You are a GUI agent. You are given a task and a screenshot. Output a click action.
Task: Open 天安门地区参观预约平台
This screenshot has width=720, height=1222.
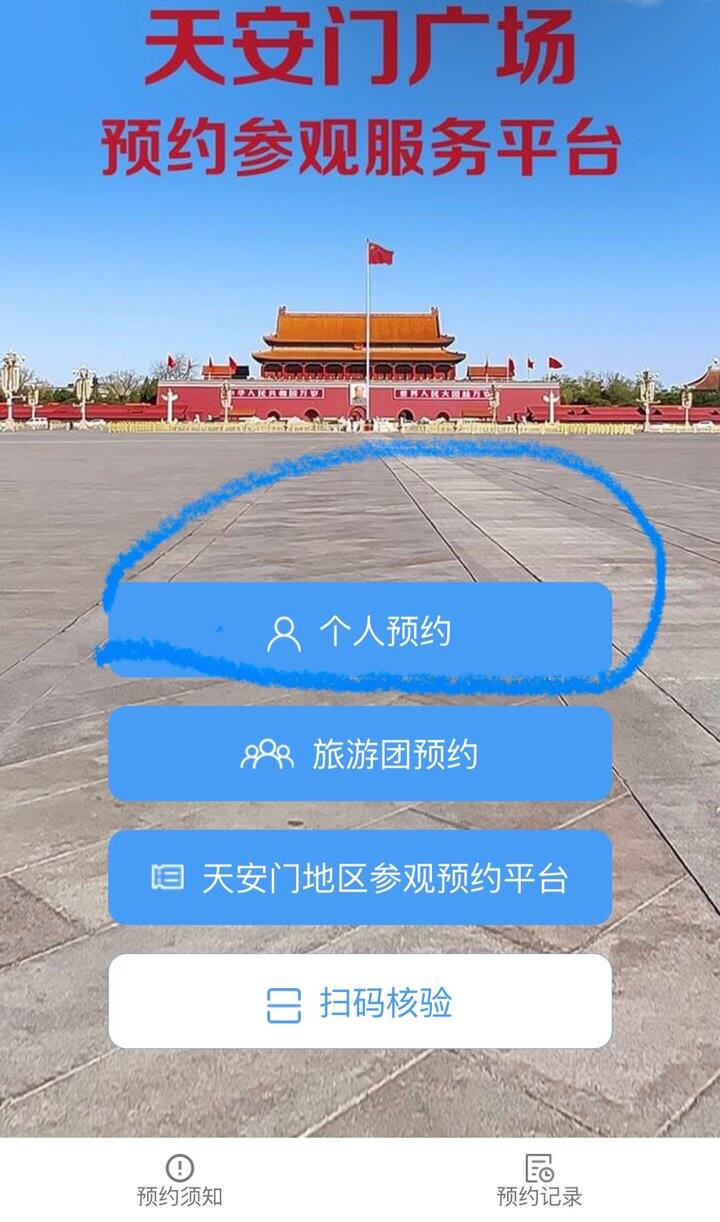coord(360,878)
